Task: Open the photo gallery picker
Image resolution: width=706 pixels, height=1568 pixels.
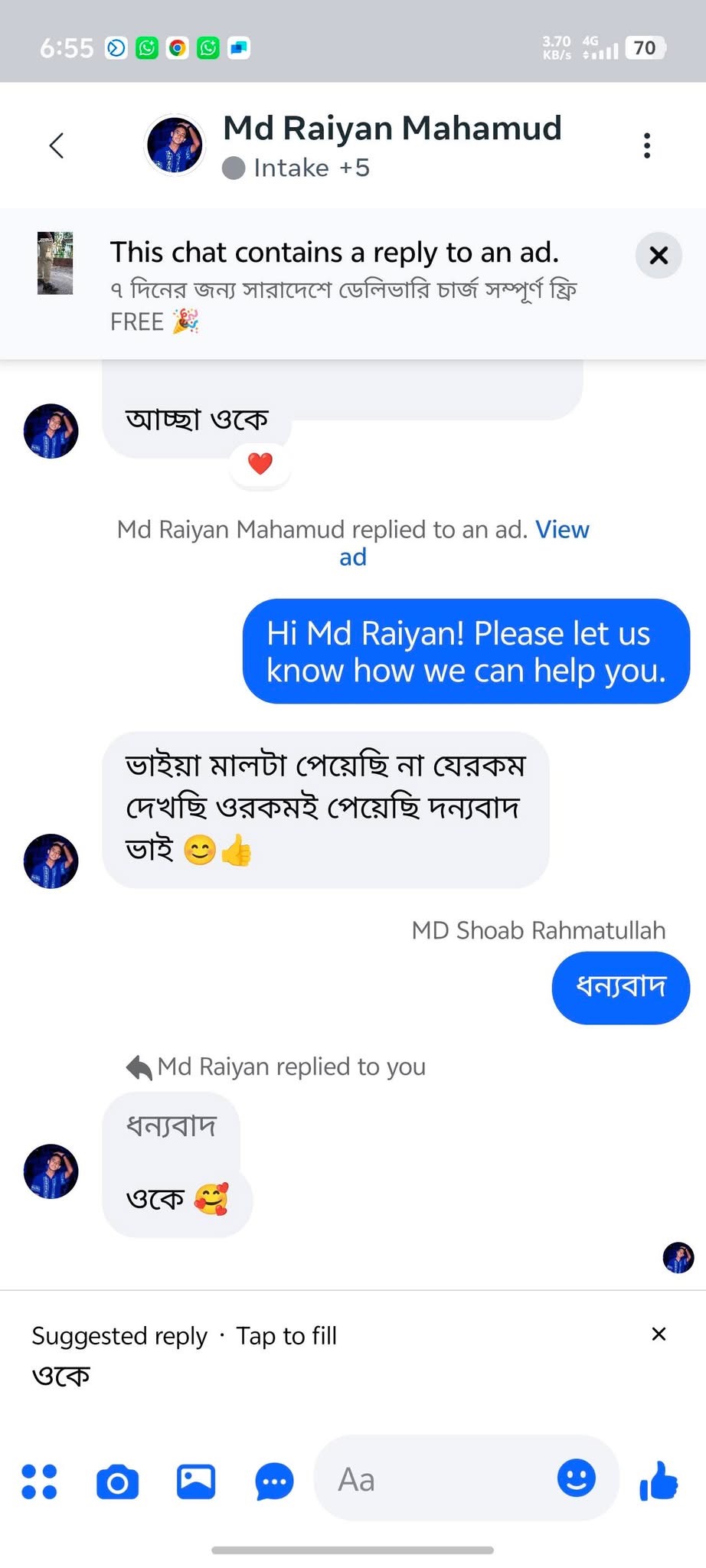Action: point(196,1481)
